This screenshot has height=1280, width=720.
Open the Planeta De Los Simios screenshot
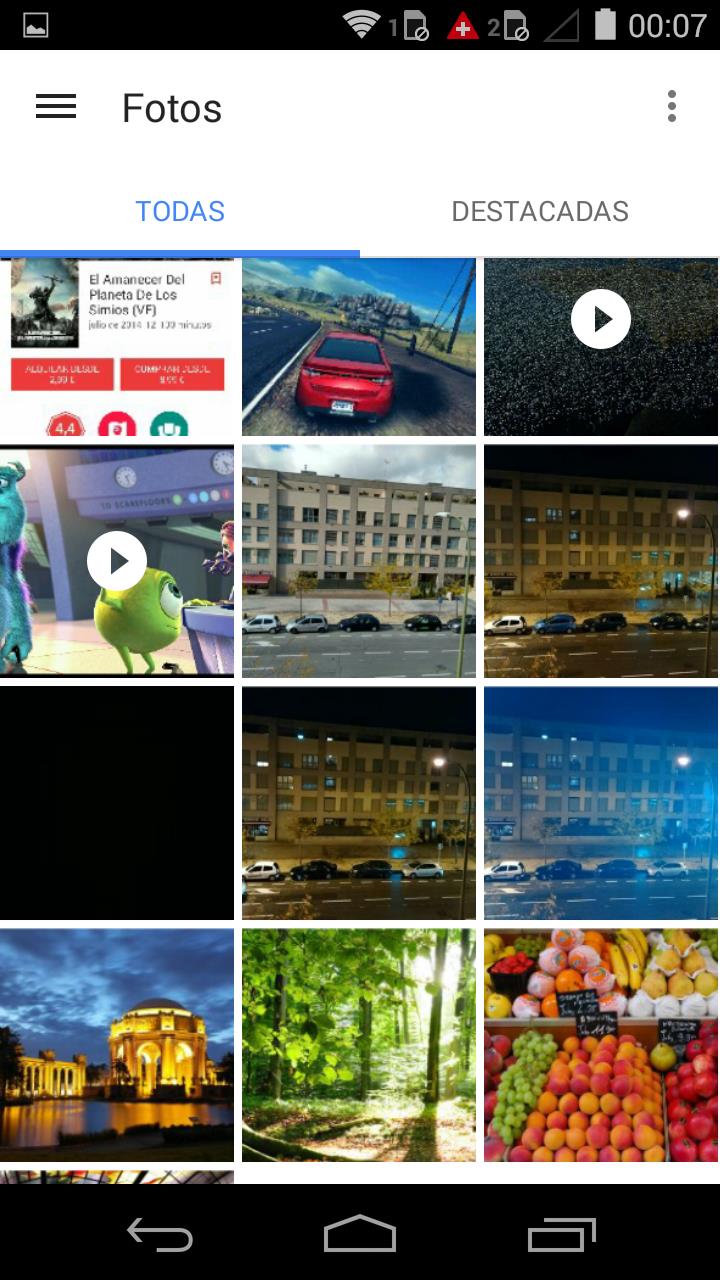click(x=116, y=347)
